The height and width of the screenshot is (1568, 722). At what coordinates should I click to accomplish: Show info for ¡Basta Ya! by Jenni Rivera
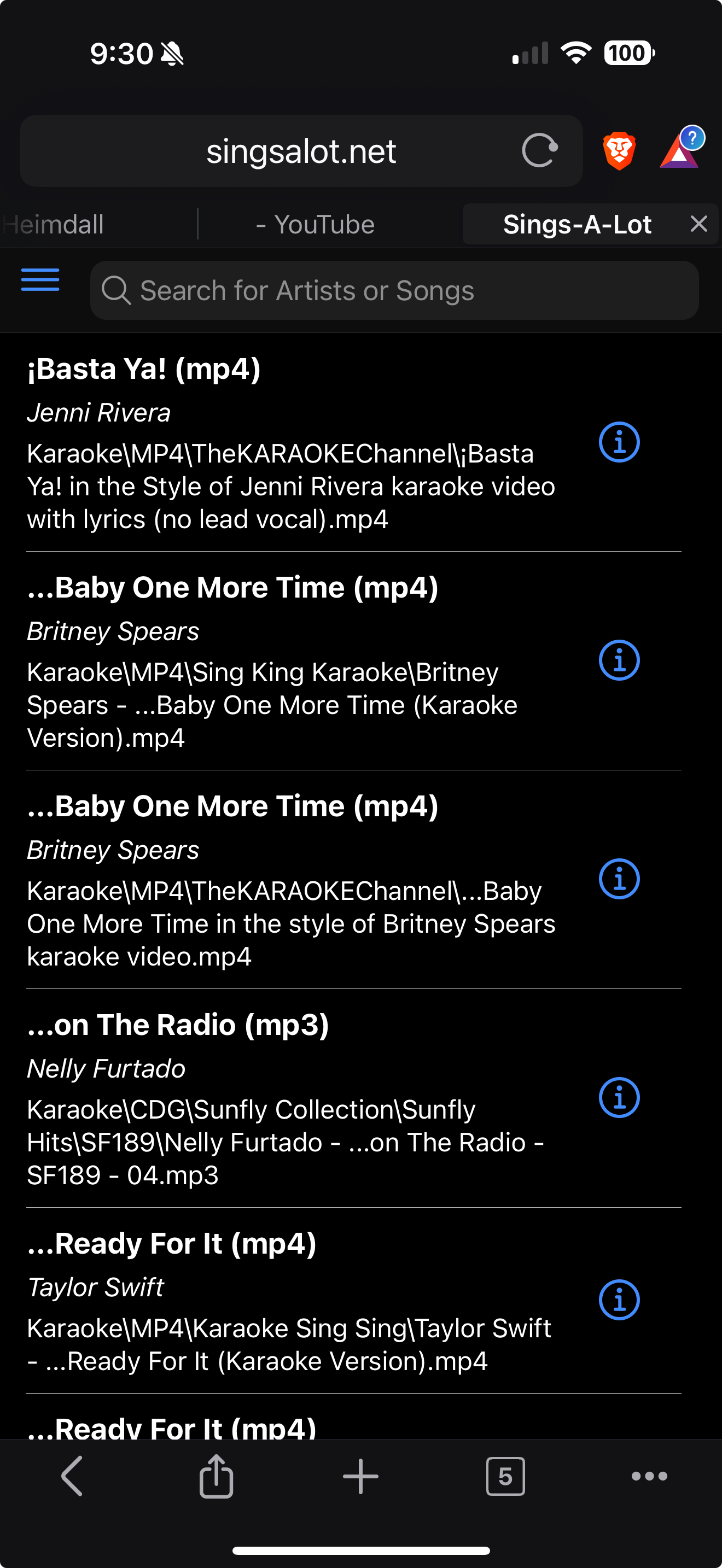[x=619, y=442]
